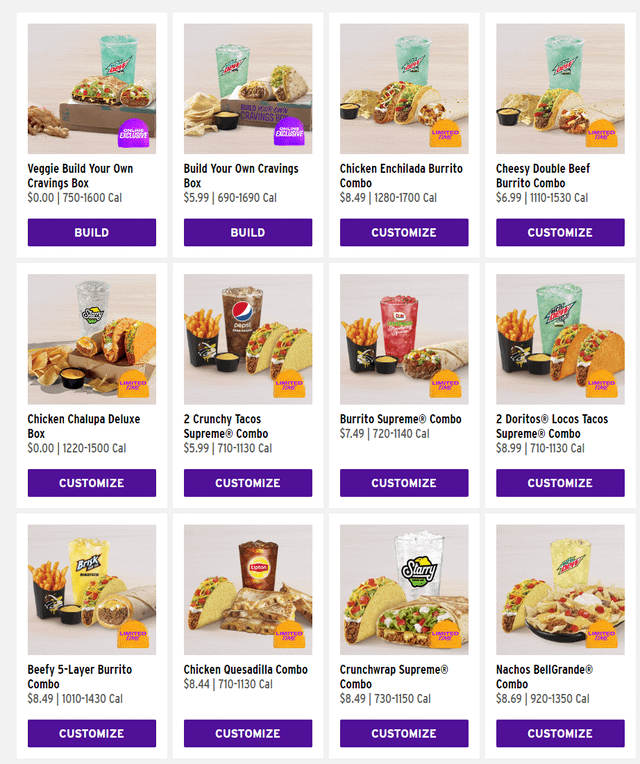The image size is (640, 764).
Task: Customize the Cheesy Double Beef Burrito Combo
Action: tap(560, 232)
